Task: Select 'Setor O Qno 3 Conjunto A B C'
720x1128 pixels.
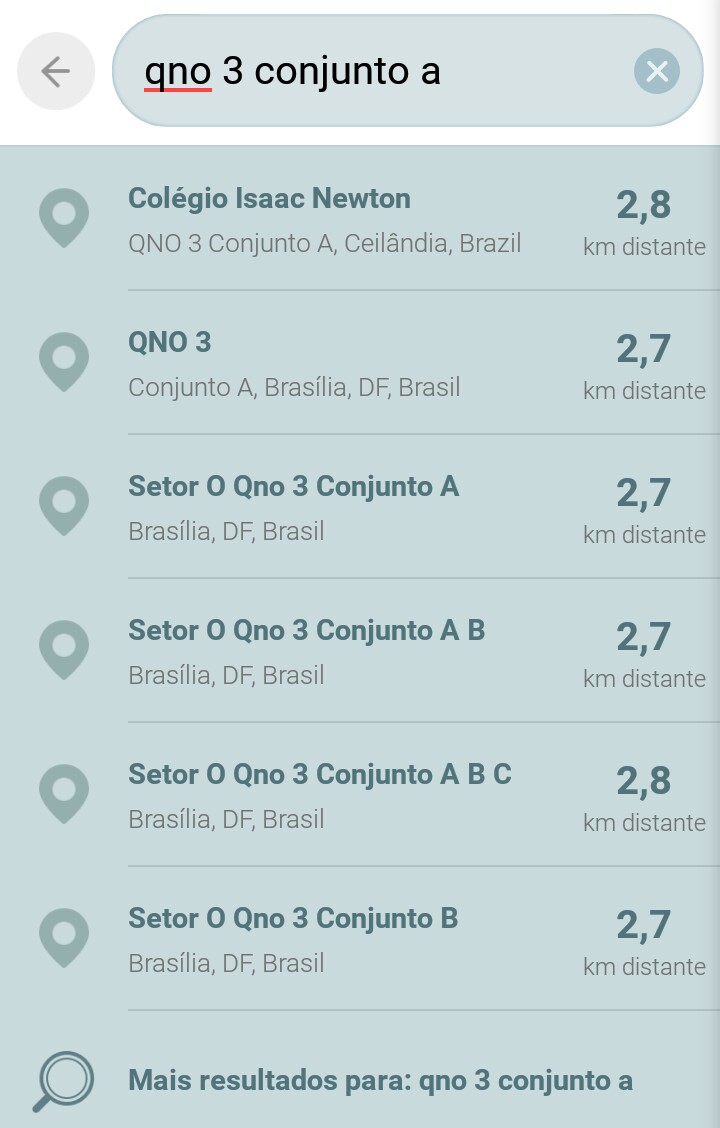Action: [x=360, y=795]
